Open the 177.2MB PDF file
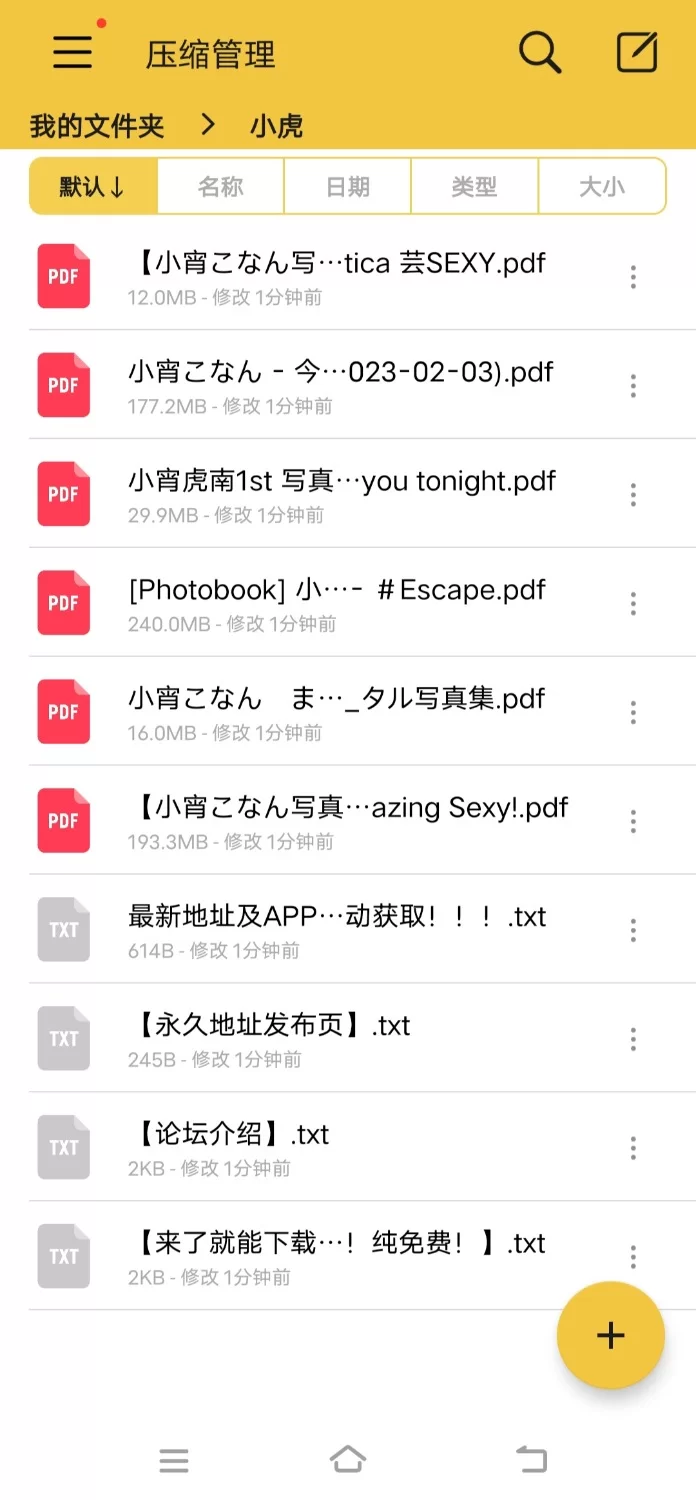696x1500 pixels. [340, 385]
